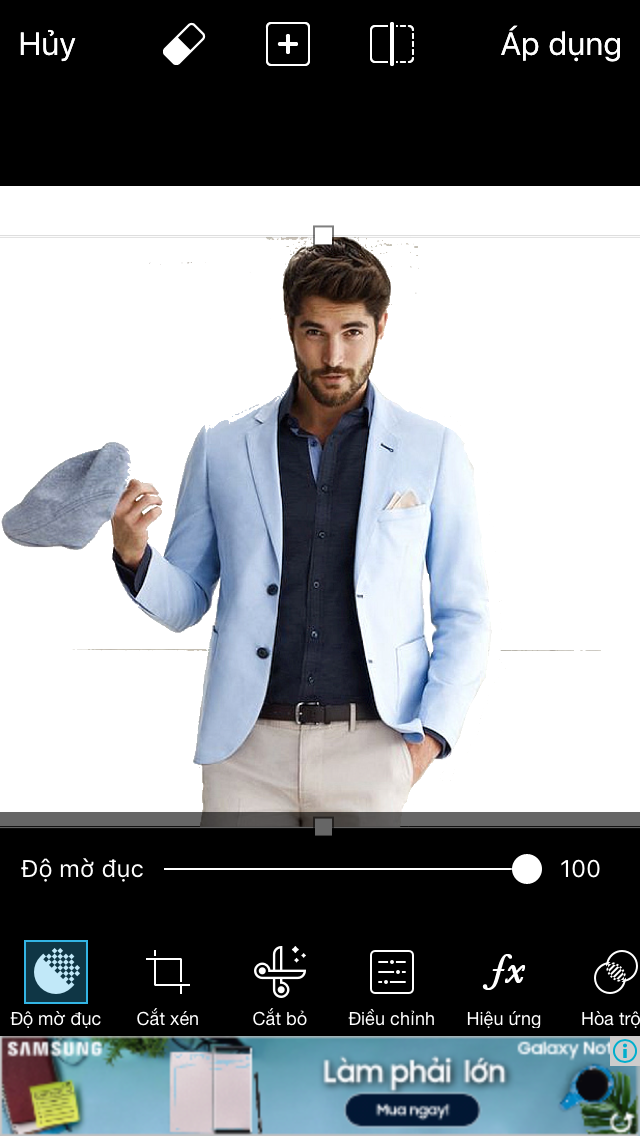Image resolution: width=640 pixels, height=1136 pixels.
Task: Open Hiệu ứng effects
Action: pos(504,985)
